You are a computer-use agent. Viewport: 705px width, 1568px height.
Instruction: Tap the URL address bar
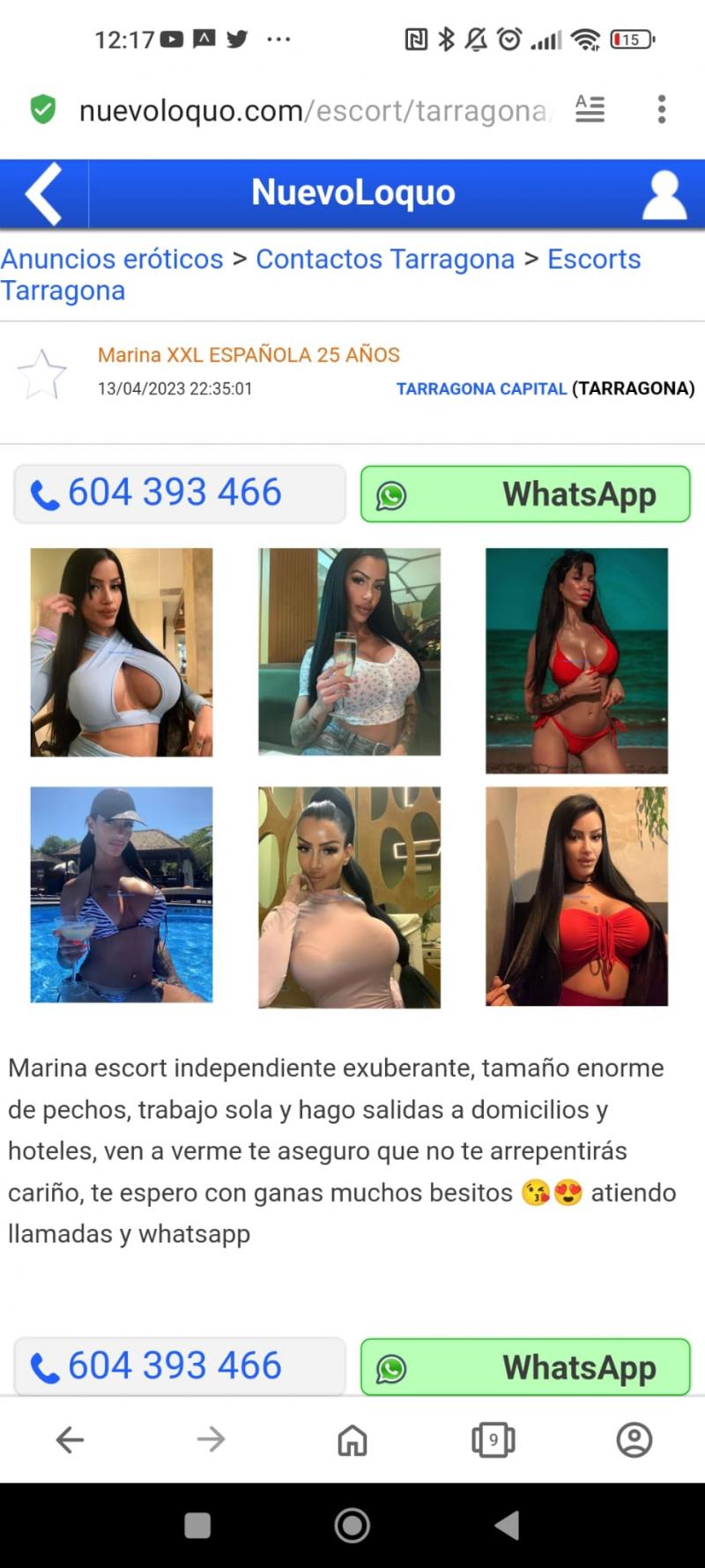tap(315, 110)
